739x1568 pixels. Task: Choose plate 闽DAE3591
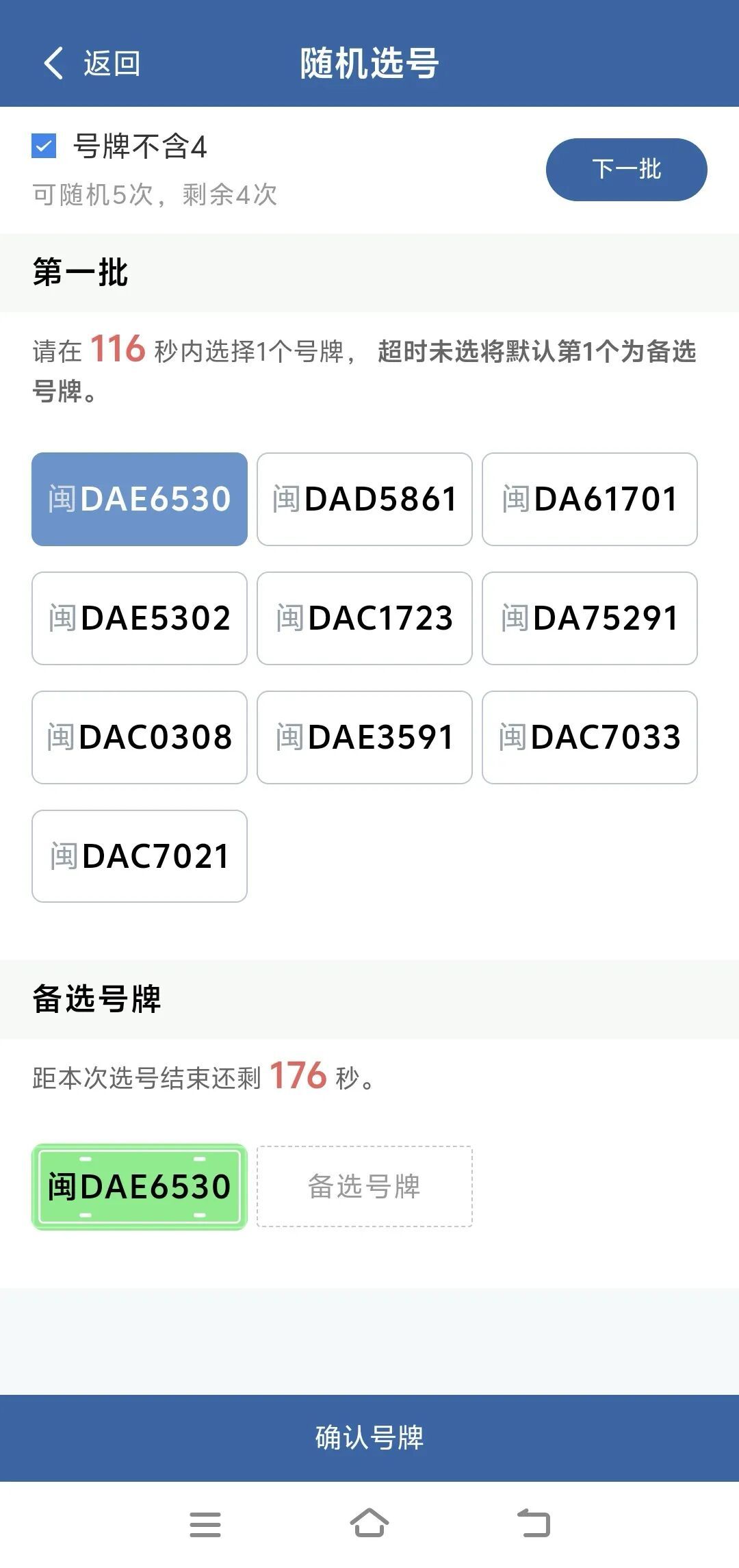coord(365,737)
